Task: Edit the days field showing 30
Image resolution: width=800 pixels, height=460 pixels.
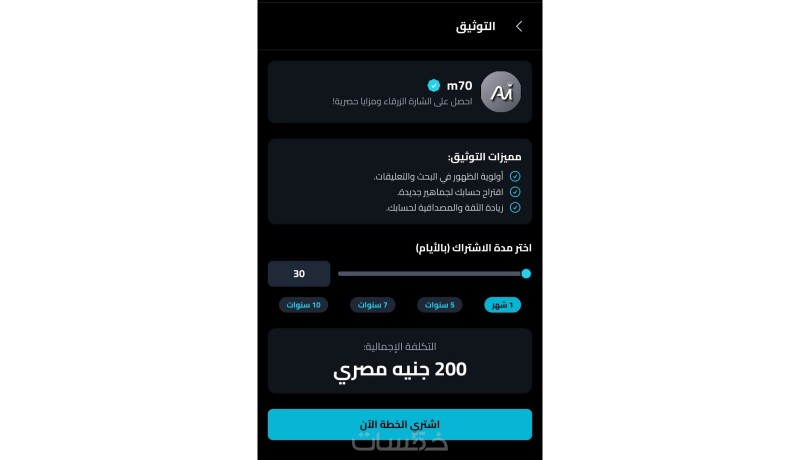Action: (x=299, y=273)
